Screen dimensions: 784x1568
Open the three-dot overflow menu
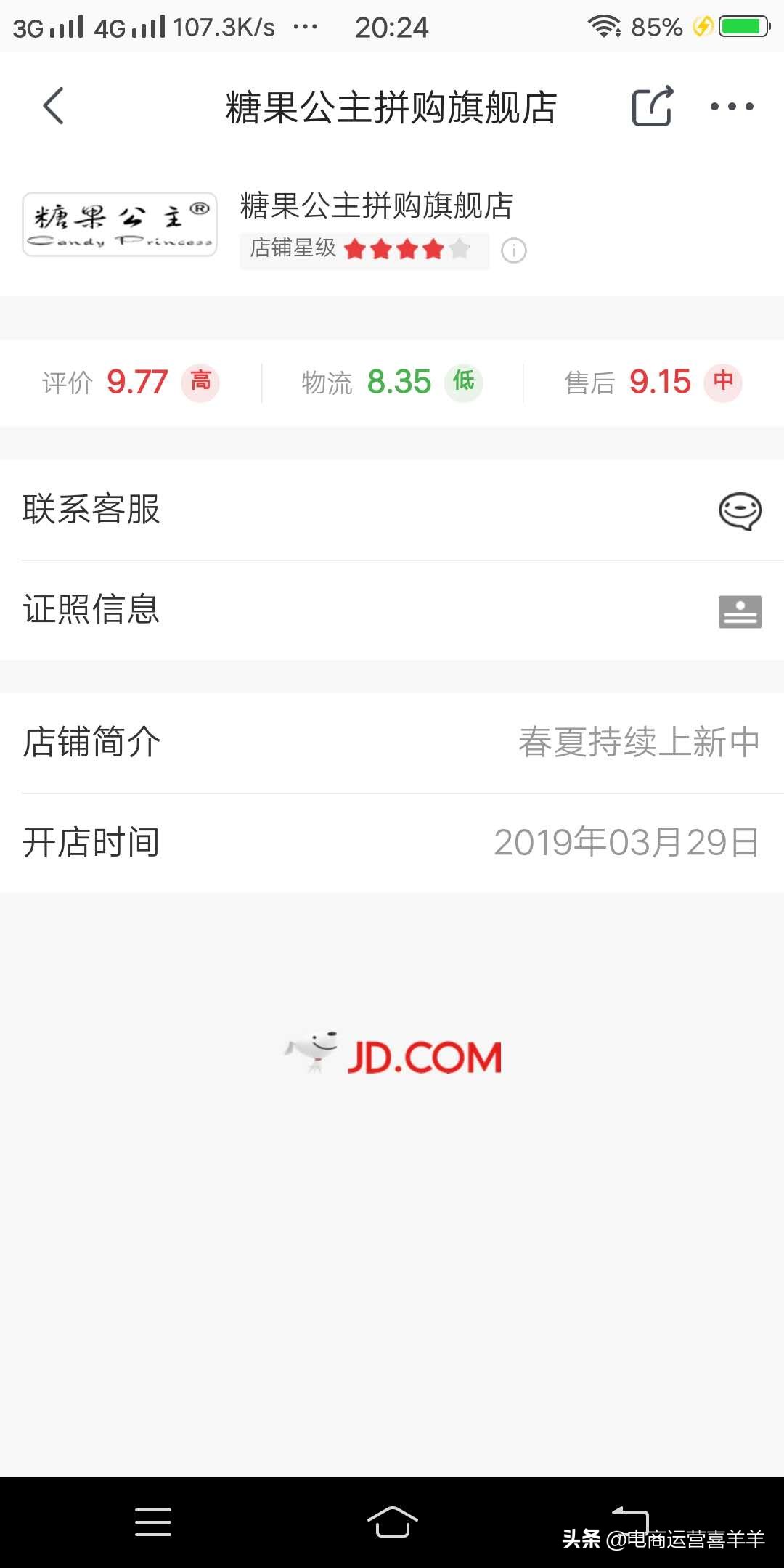pyautogui.click(x=731, y=106)
